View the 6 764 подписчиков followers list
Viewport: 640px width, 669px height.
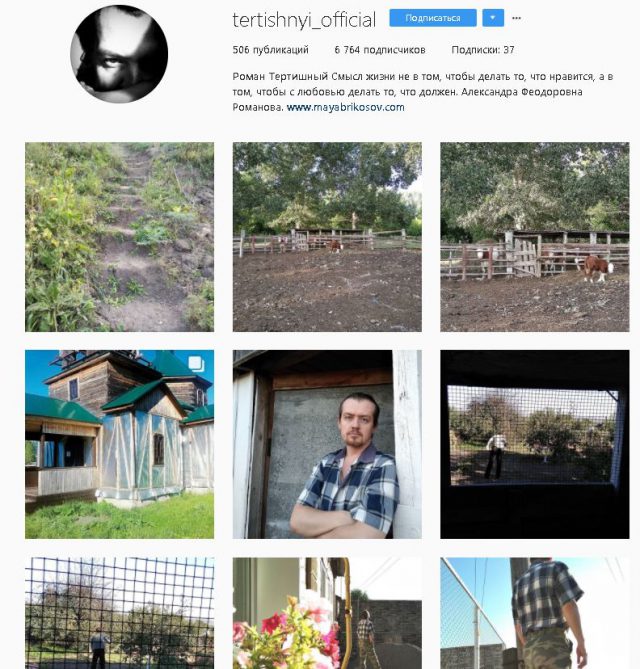click(x=380, y=49)
